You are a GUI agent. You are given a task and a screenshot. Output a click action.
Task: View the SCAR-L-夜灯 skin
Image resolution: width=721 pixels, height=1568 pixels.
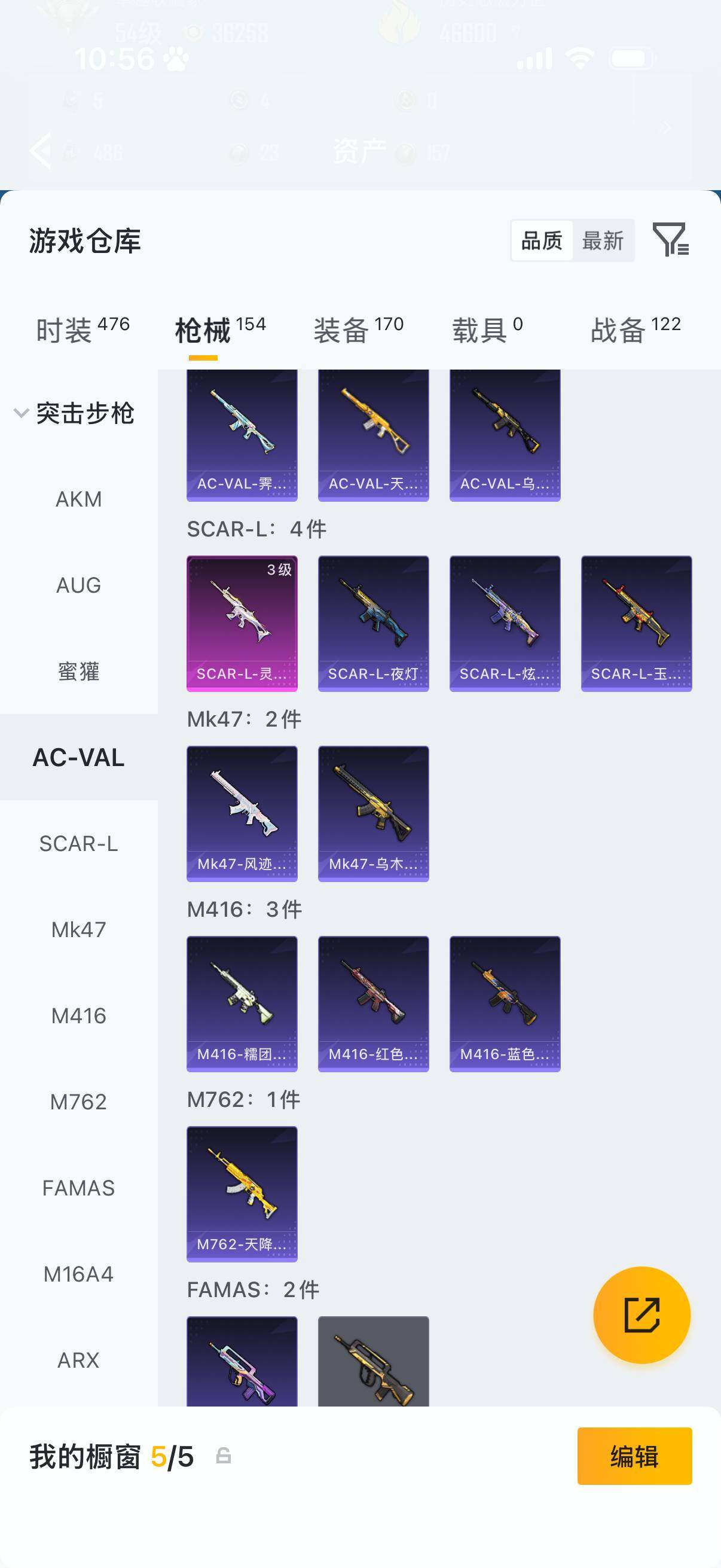point(373,623)
